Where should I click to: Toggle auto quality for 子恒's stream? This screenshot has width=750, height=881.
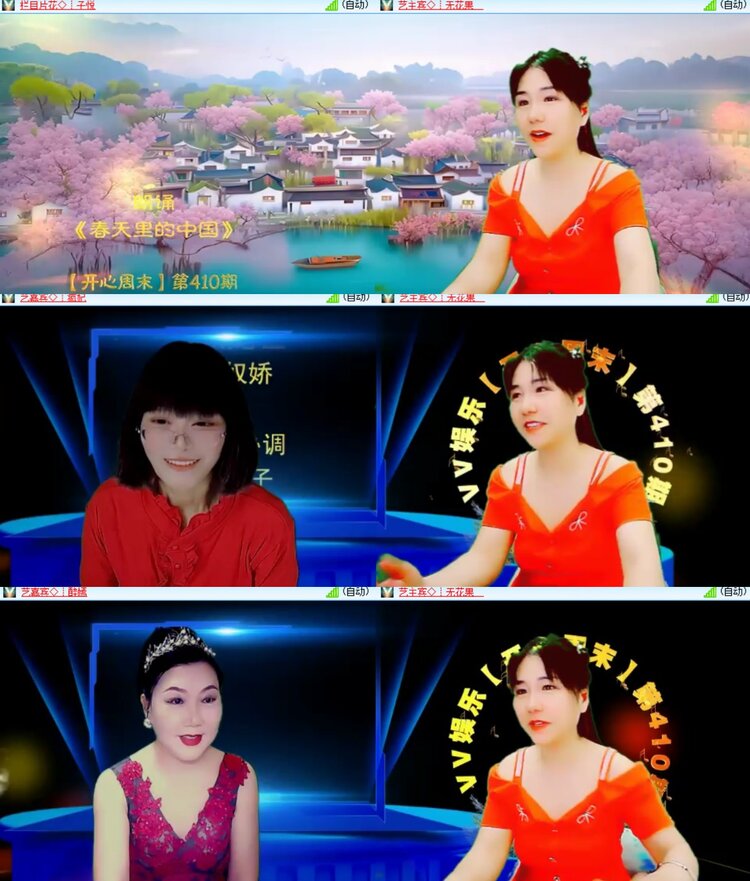(357, 7)
